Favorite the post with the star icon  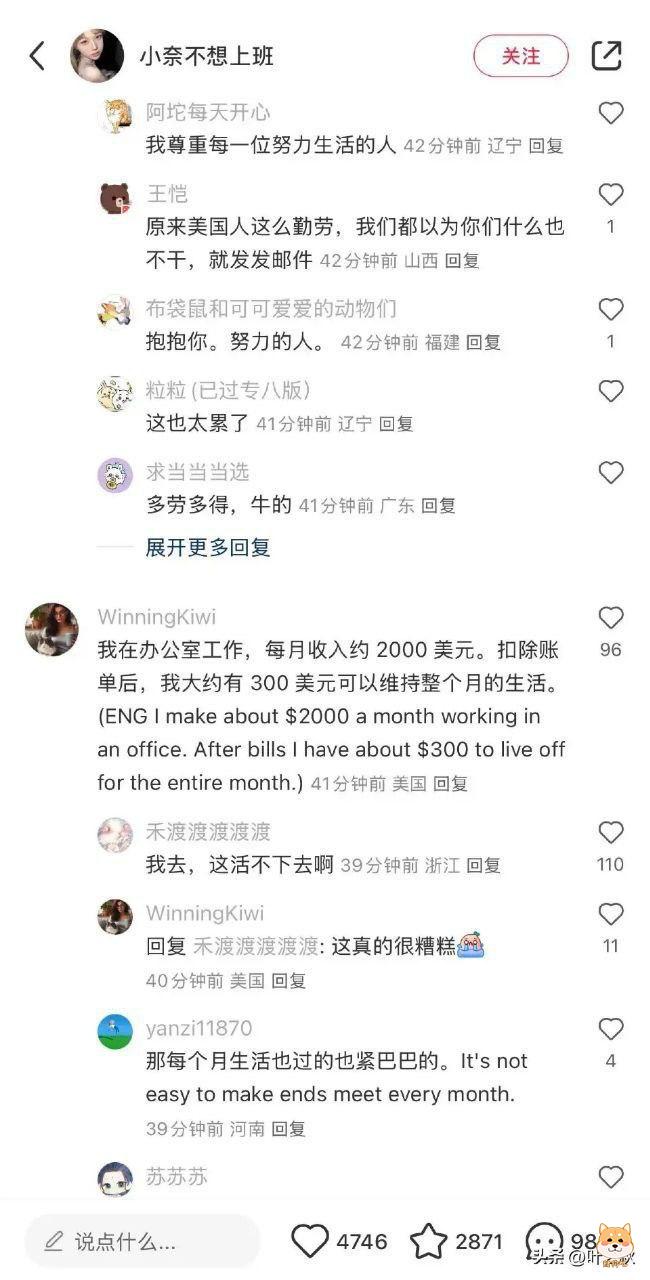429,1241
